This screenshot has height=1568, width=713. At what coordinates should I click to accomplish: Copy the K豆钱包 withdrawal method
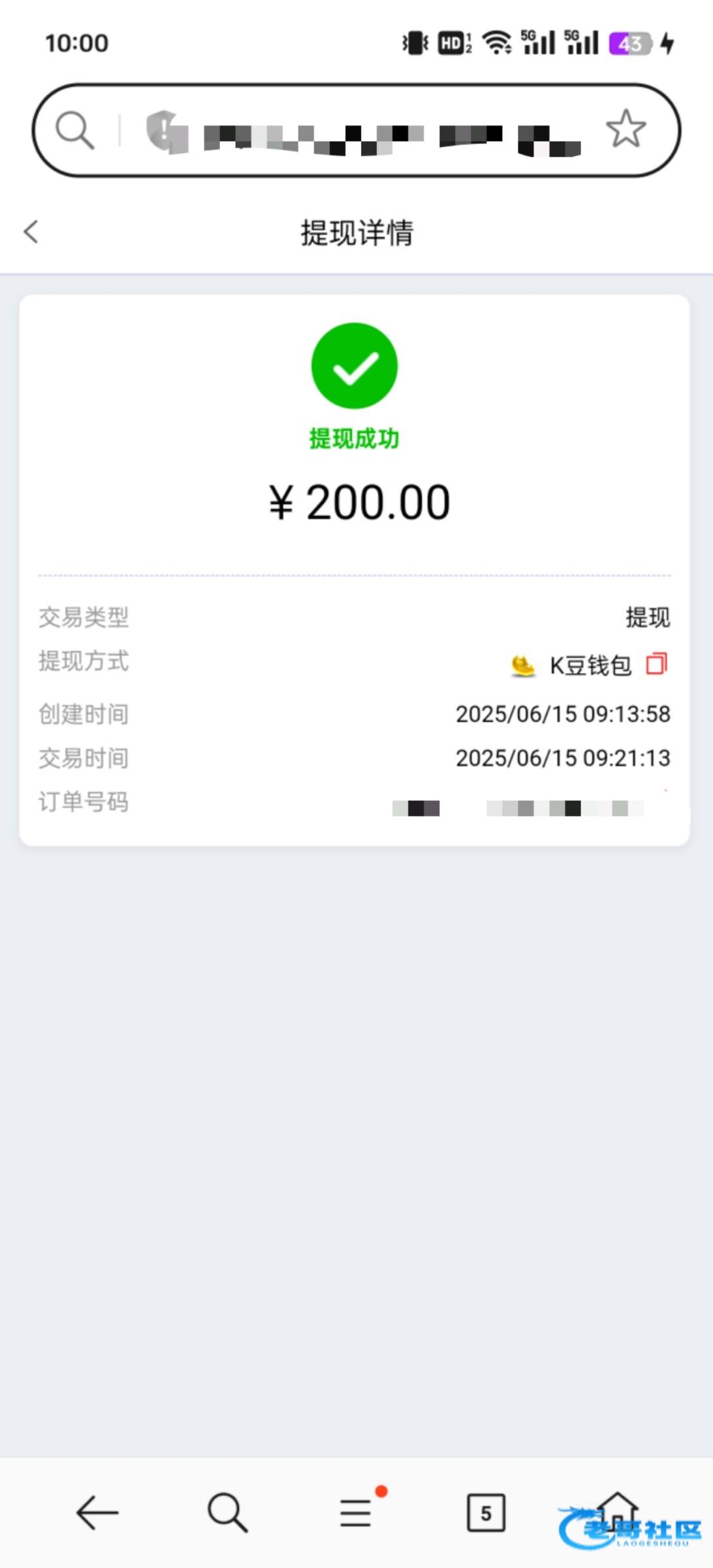(x=656, y=664)
